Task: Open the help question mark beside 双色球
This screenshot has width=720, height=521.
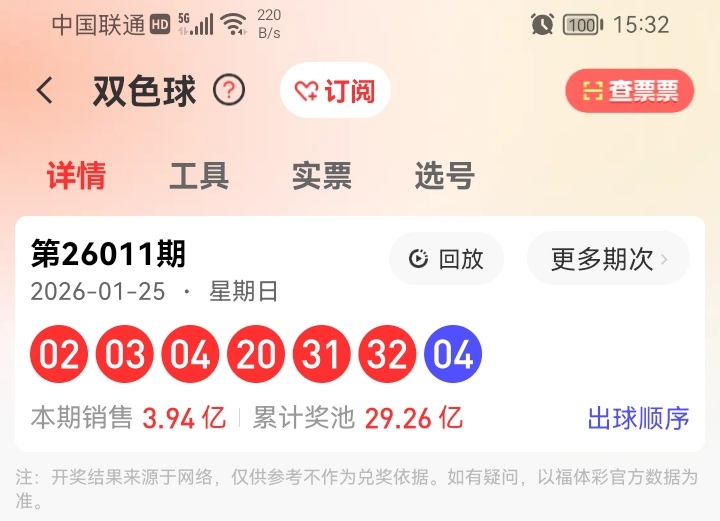Action: click(229, 91)
